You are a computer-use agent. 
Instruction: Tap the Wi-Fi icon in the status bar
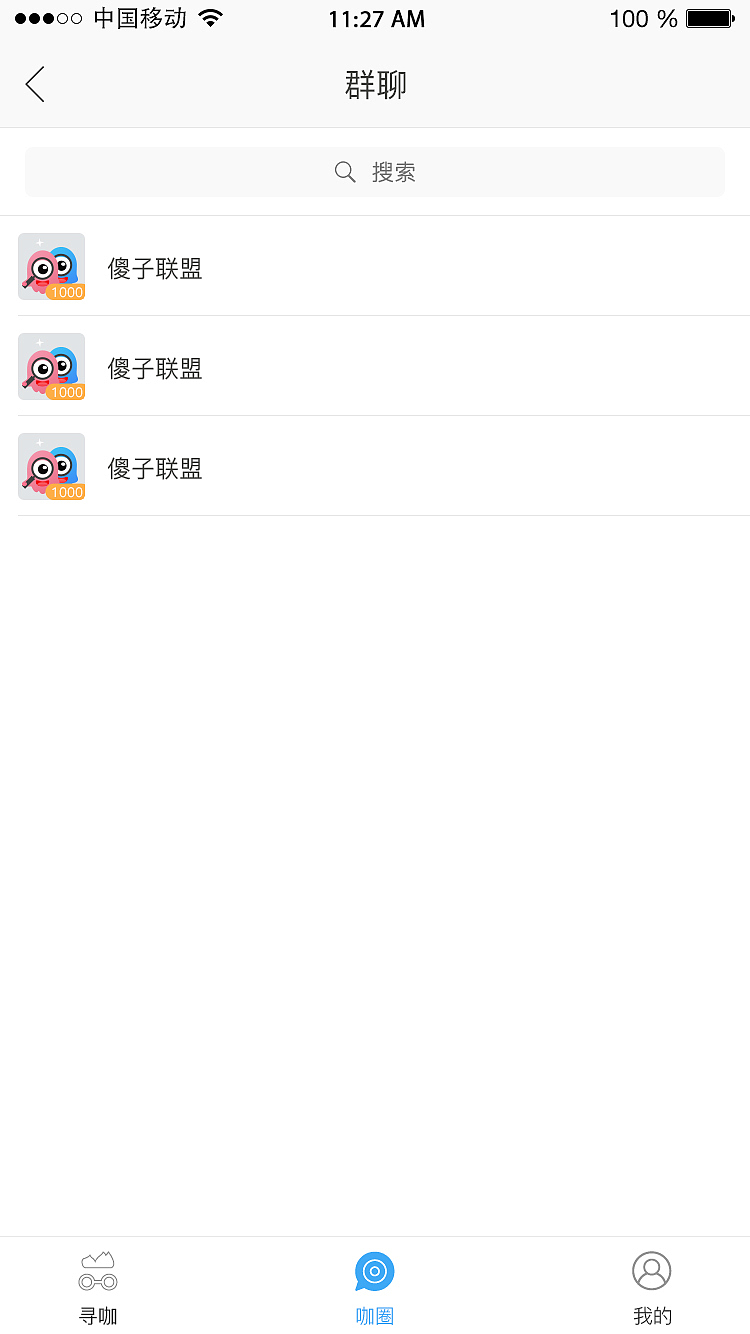coord(210,17)
